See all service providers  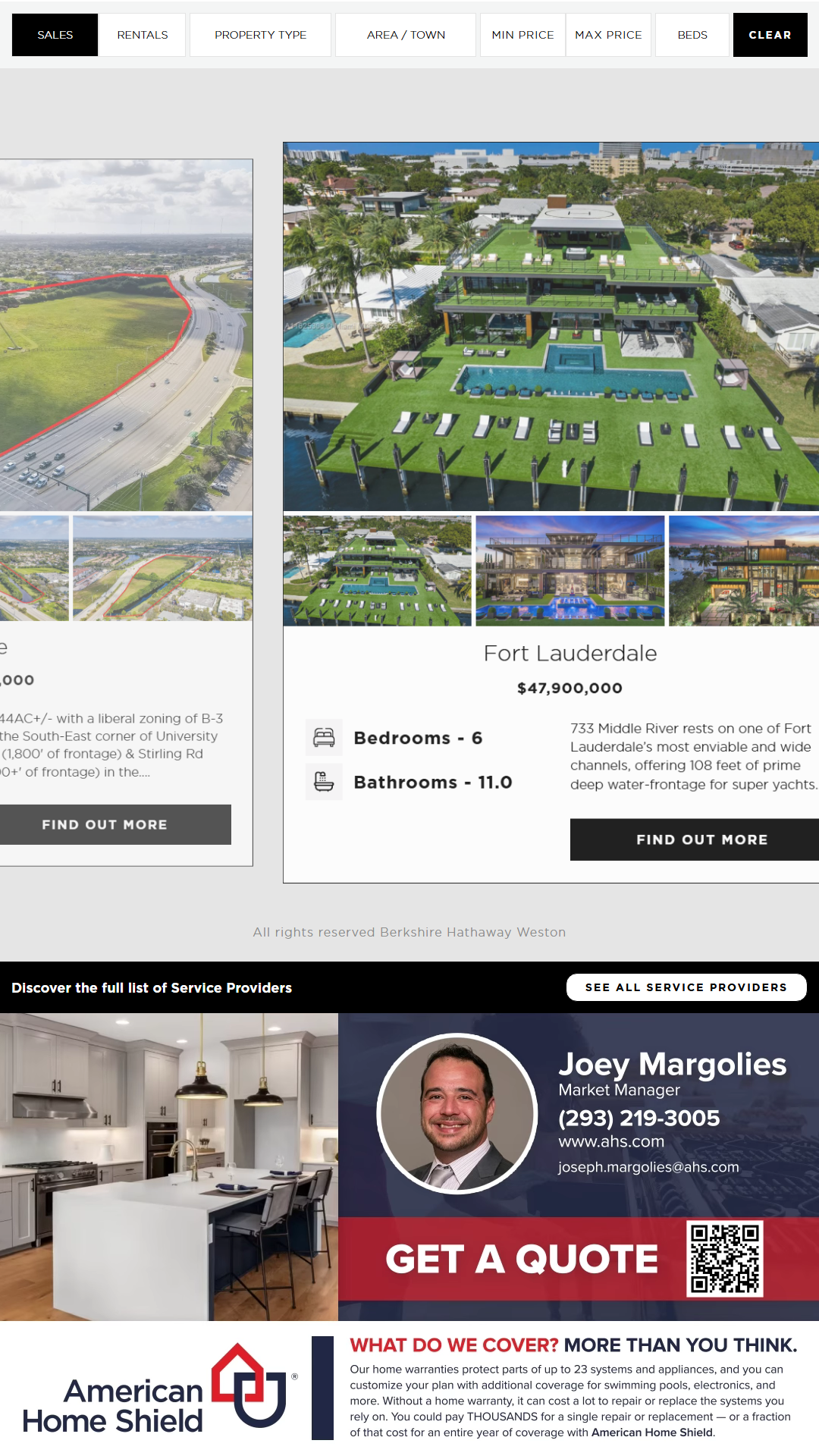tap(686, 987)
